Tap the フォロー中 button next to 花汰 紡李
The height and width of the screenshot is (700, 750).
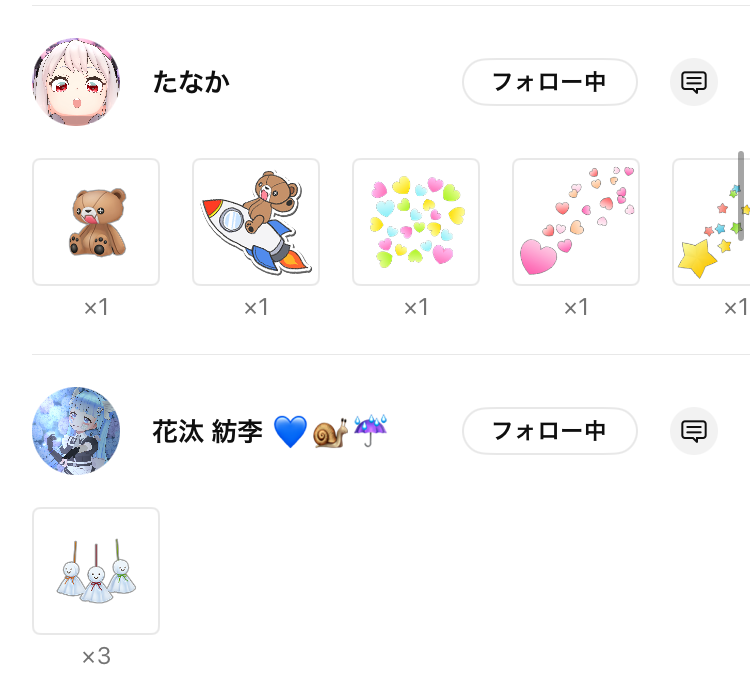(549, 431)
